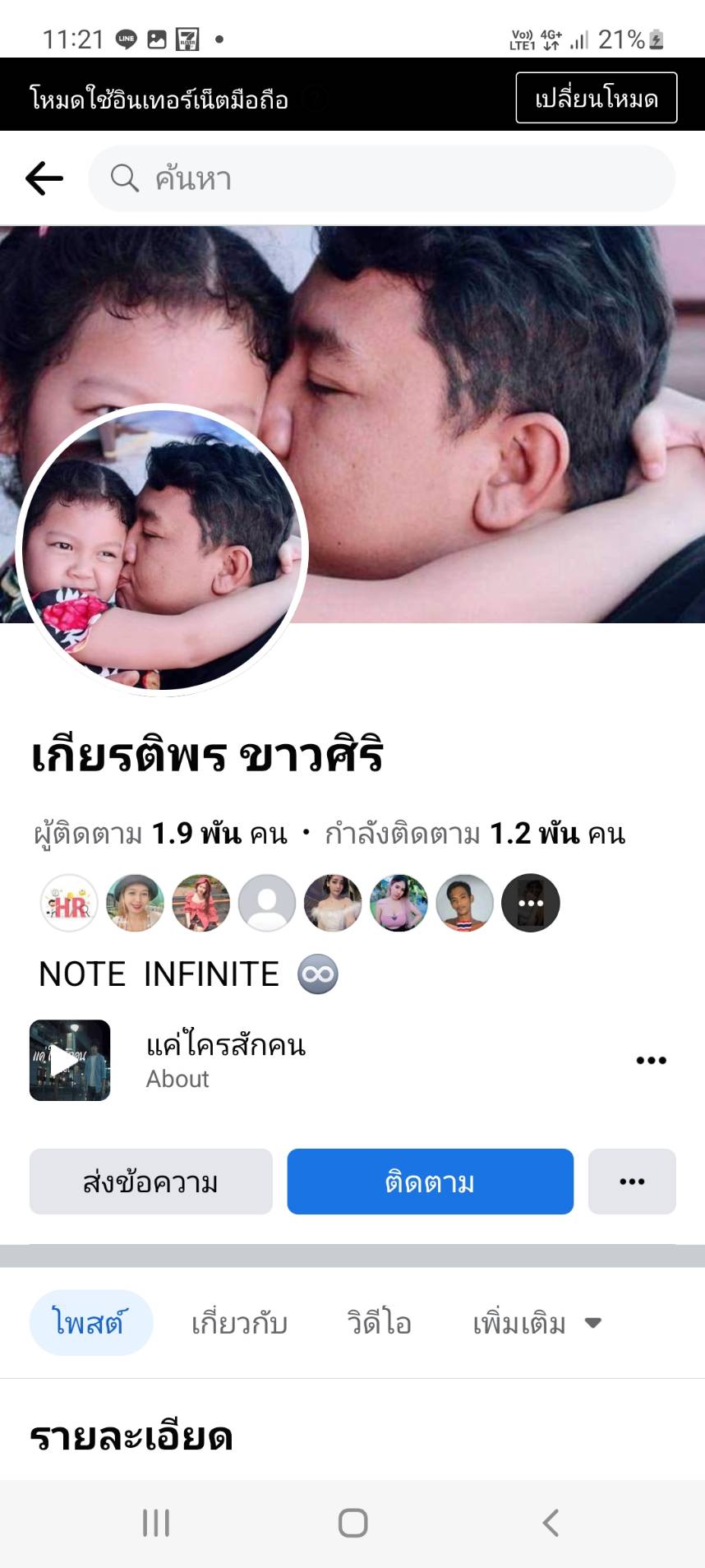Follow profile with ติดตาม button
Screen dimensions: 705x1568
point(430,1182)
